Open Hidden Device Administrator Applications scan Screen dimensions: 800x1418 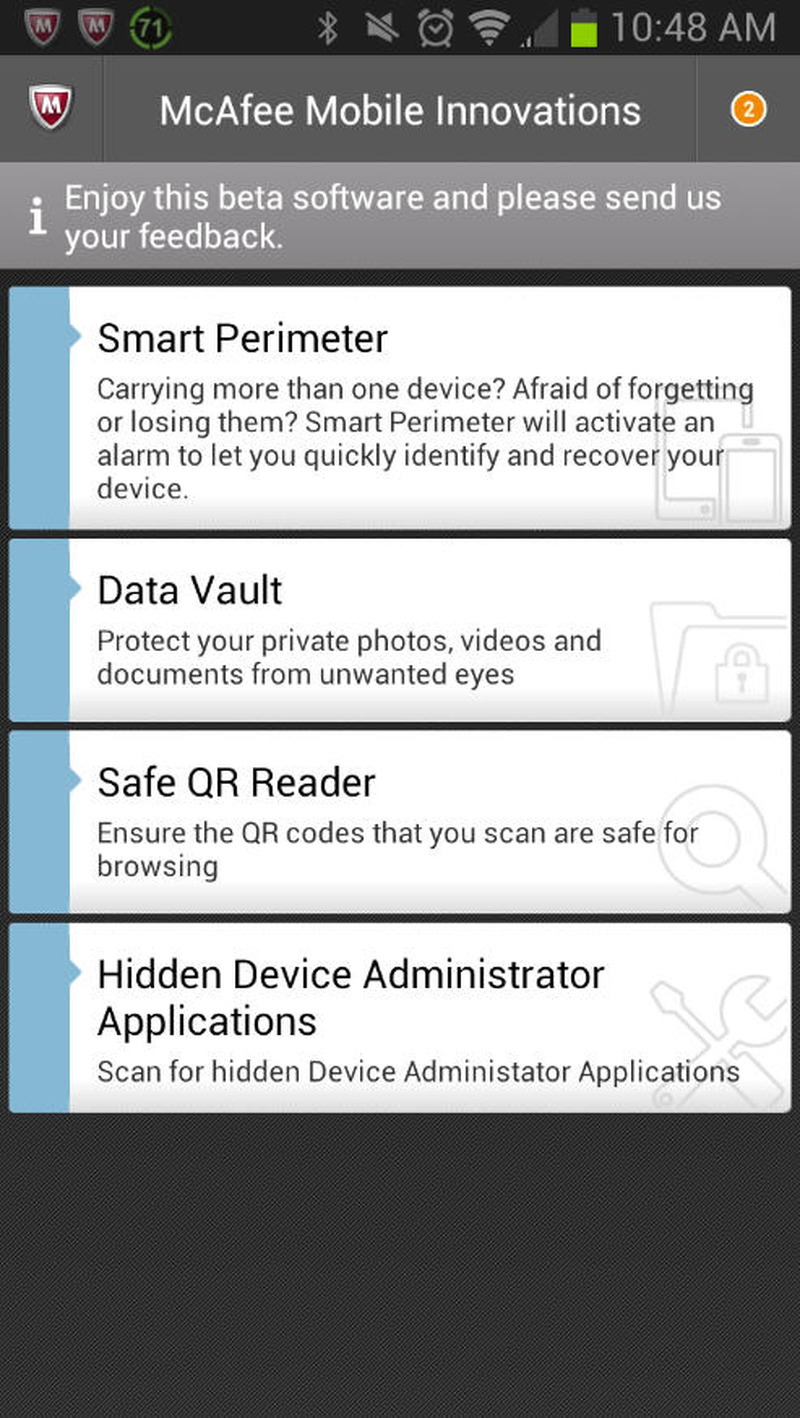(x=400, y=1017)
